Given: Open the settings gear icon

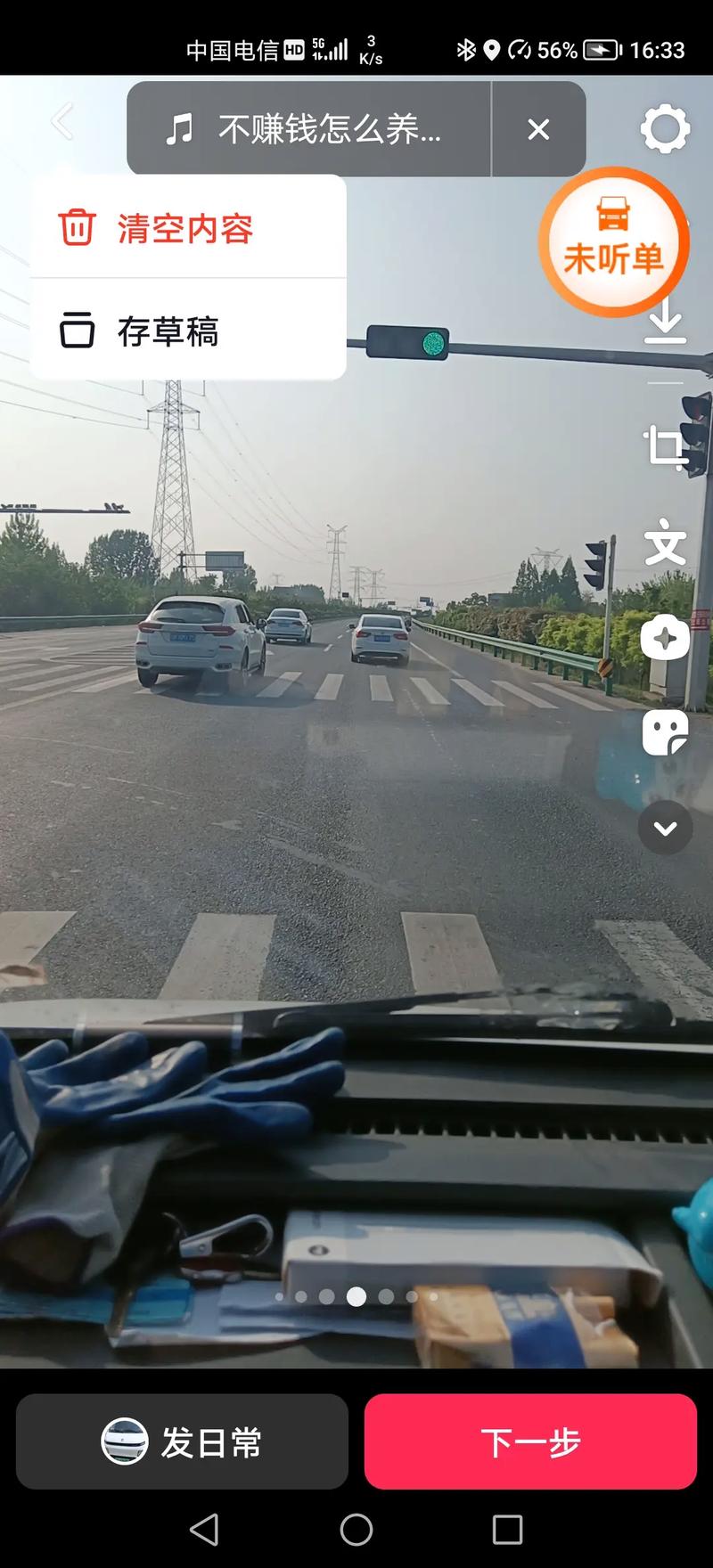Looking at the screenshot, I should [665, 130].
